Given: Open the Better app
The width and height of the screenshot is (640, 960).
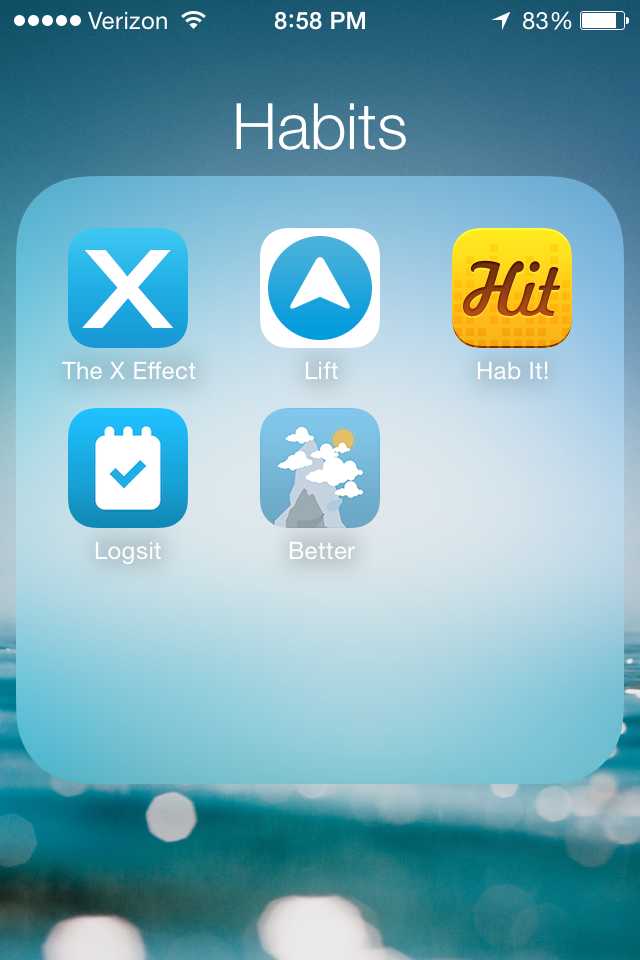Looking at the screenshot, I should (320, 468).
